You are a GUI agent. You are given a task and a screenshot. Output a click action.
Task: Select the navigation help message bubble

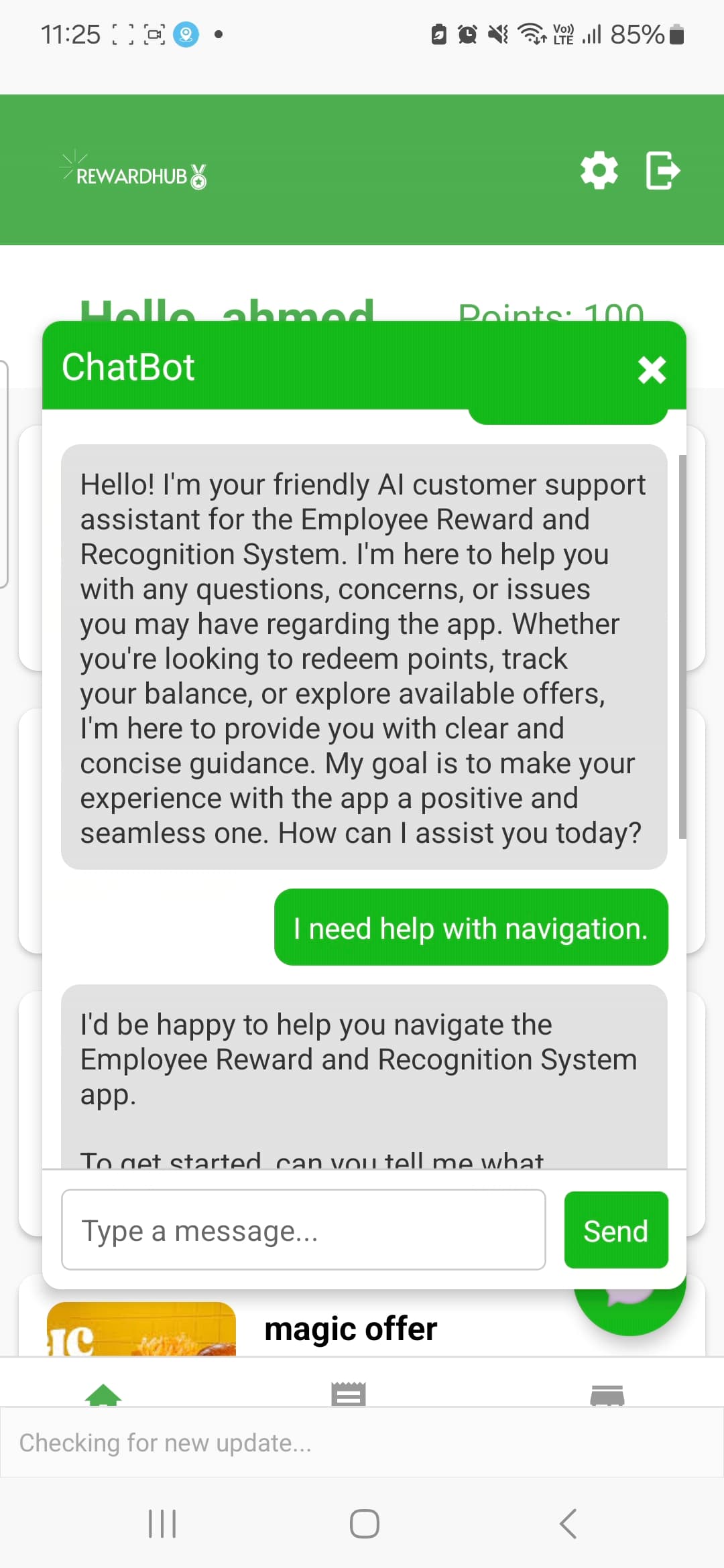point(470,928)
